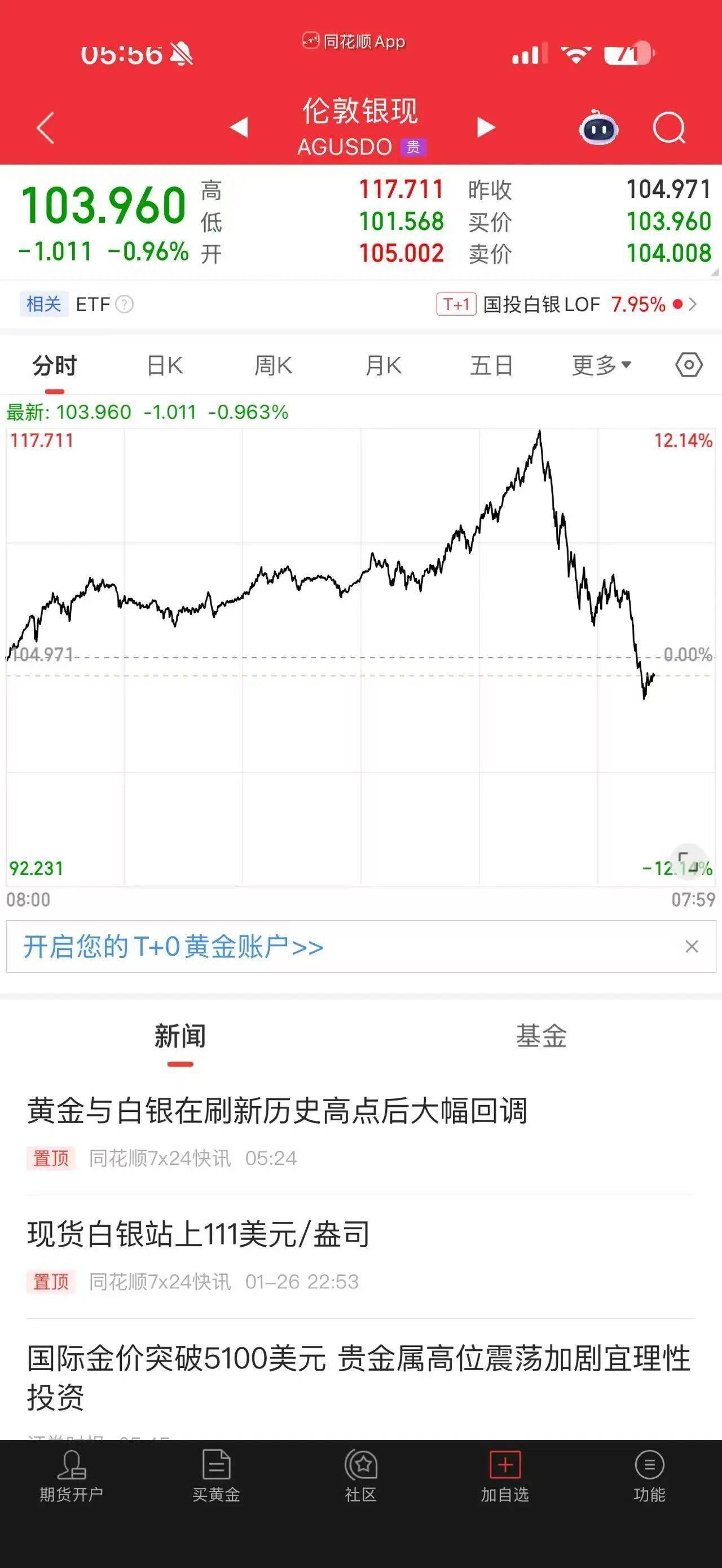Switch to the 基金 tab
The image size is (722, 1568).
tap(541, 1036)
